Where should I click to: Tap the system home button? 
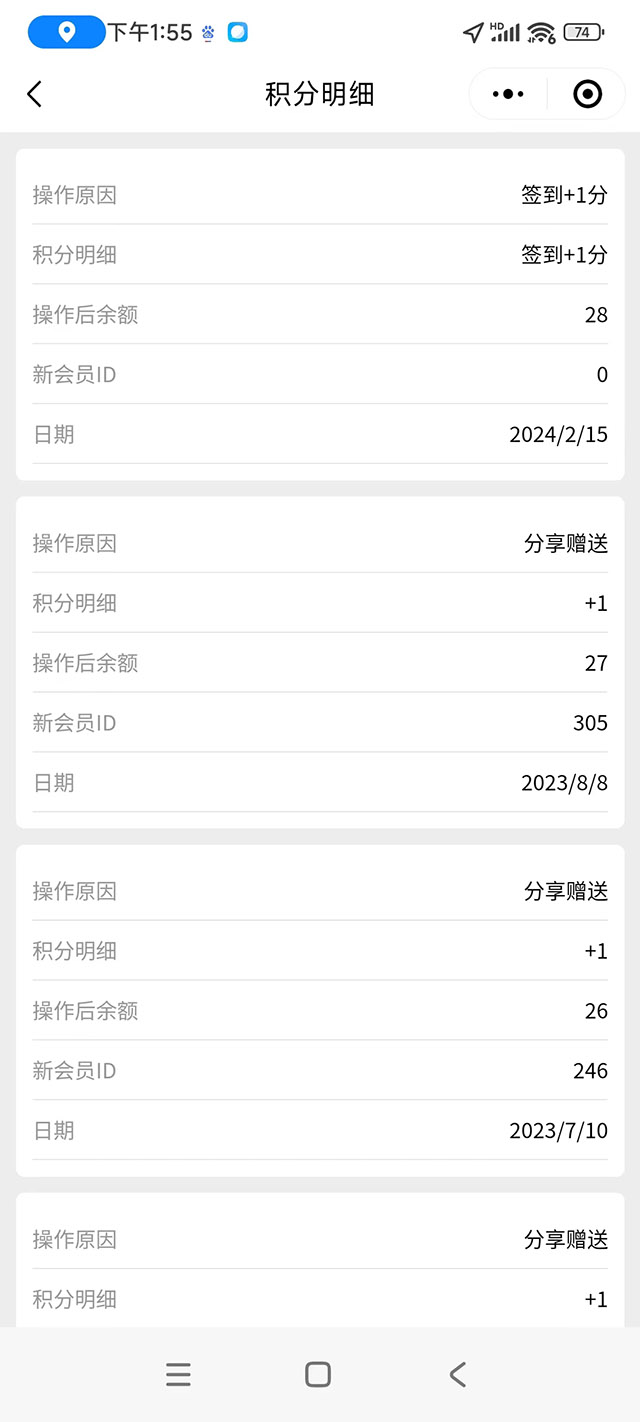[x=318, y=1374]
